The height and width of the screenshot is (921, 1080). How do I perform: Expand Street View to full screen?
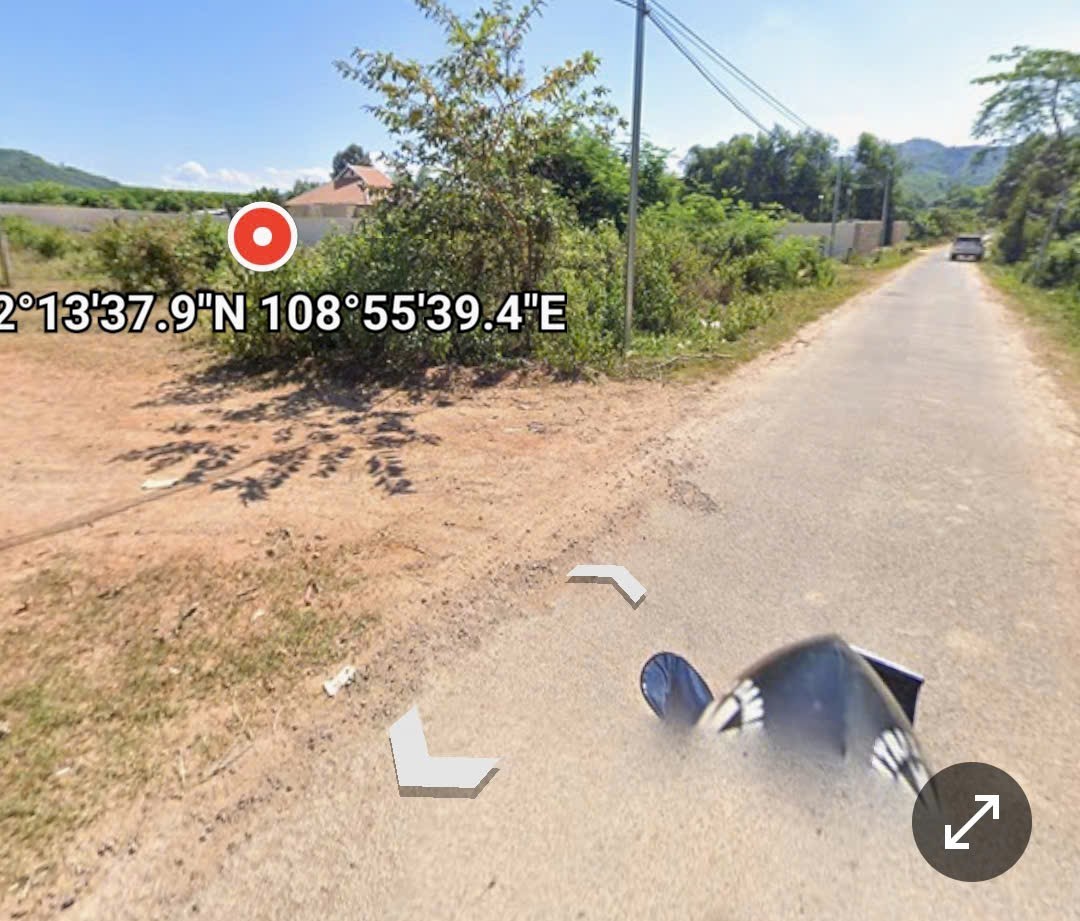(971, 822)
